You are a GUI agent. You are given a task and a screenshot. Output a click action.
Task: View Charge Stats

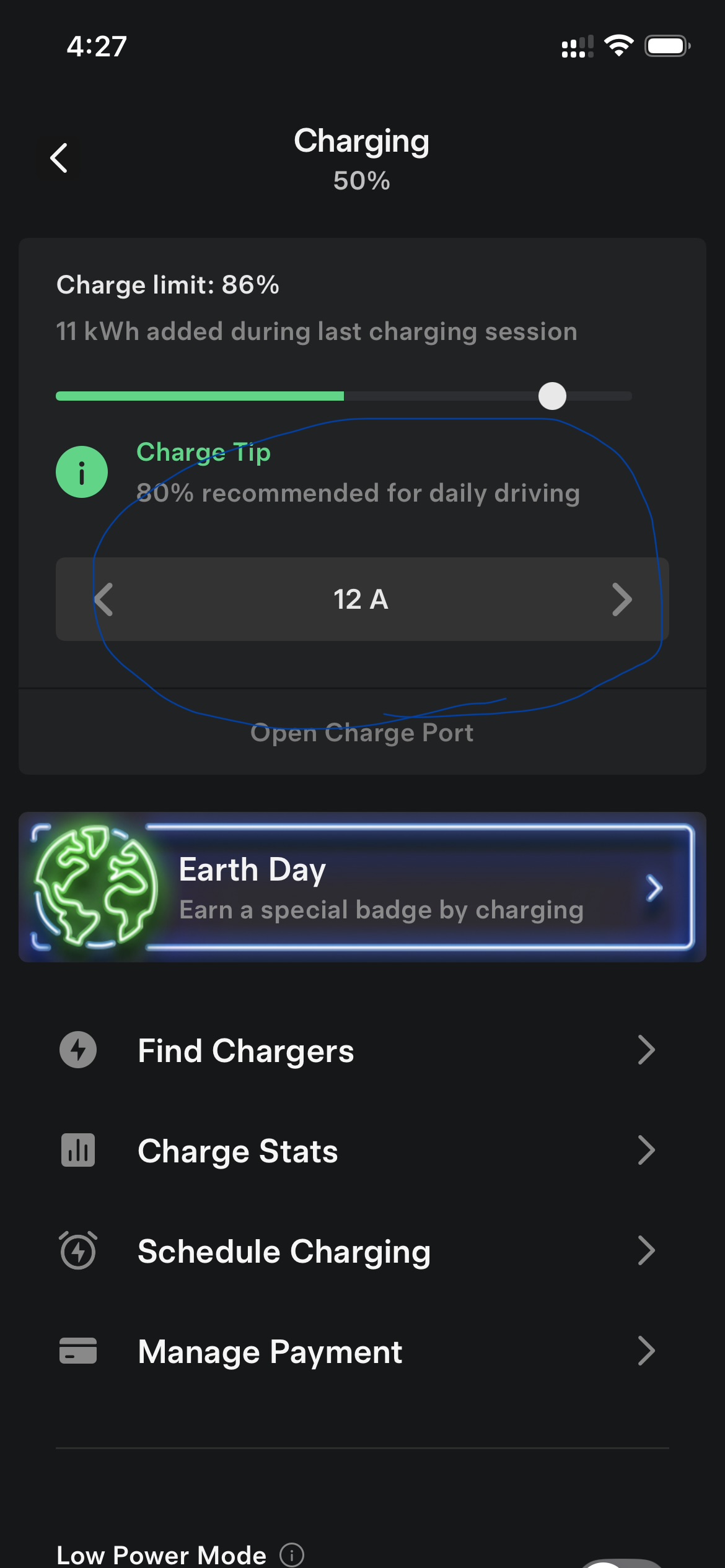[x=362, y=1151]
